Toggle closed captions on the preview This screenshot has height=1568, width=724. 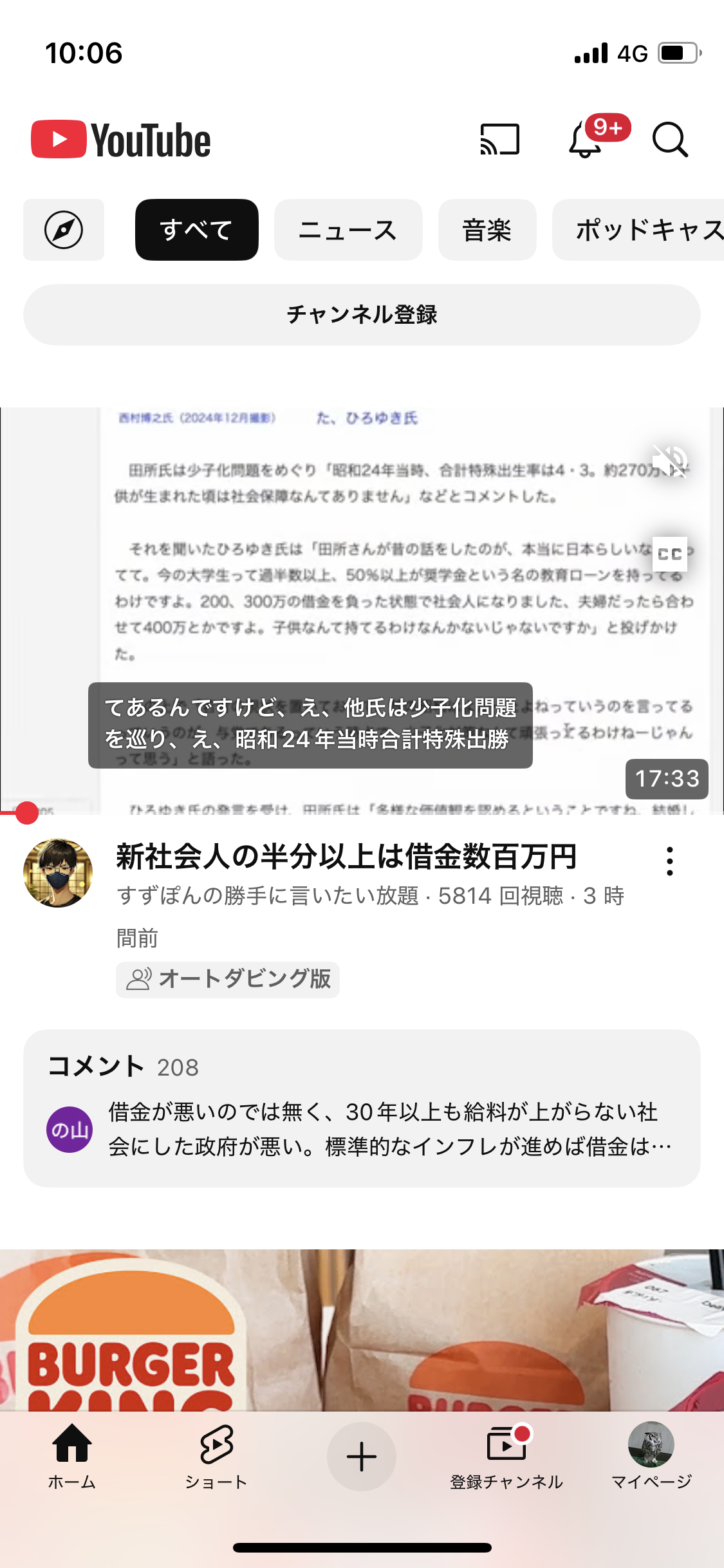tap(669, 554)
